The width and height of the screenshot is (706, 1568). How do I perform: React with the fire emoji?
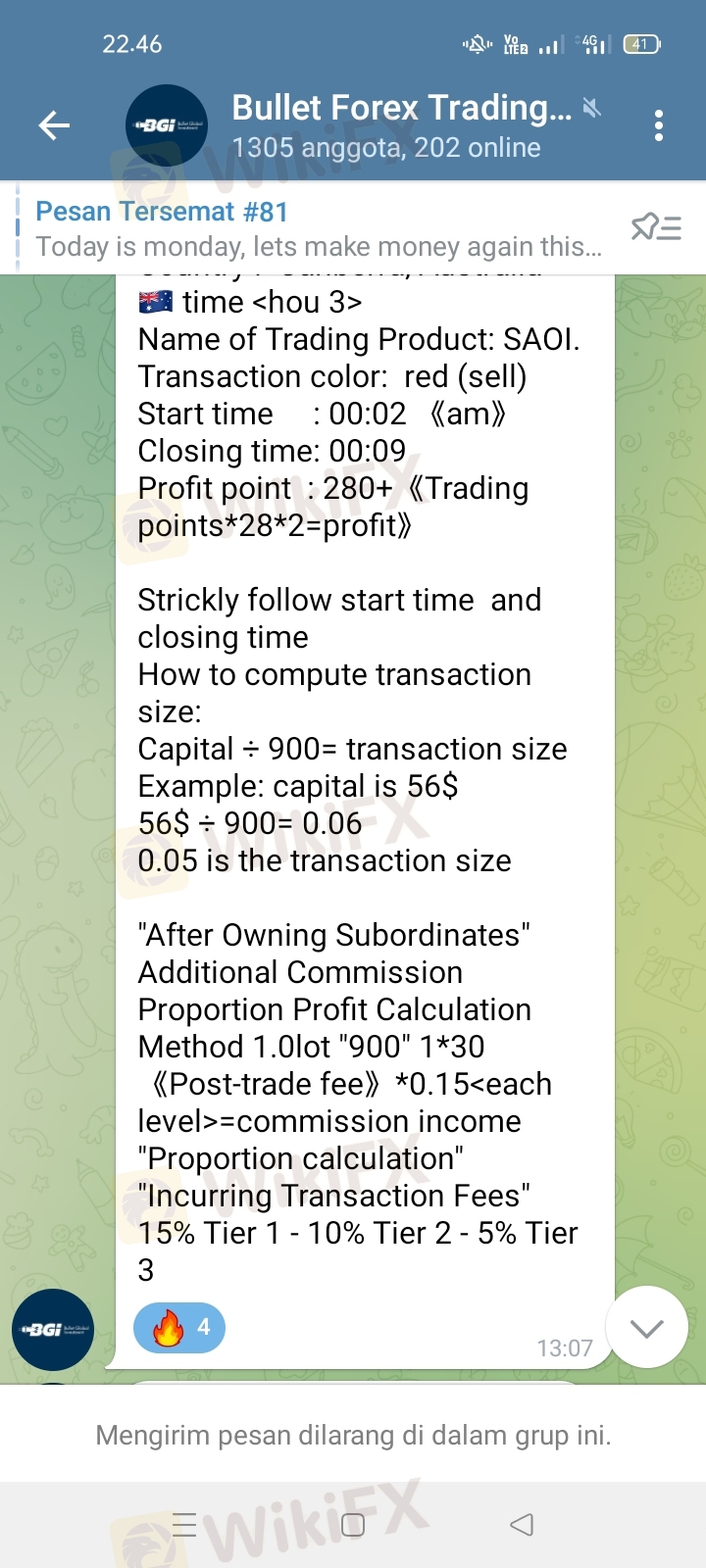pos(179,1328)
